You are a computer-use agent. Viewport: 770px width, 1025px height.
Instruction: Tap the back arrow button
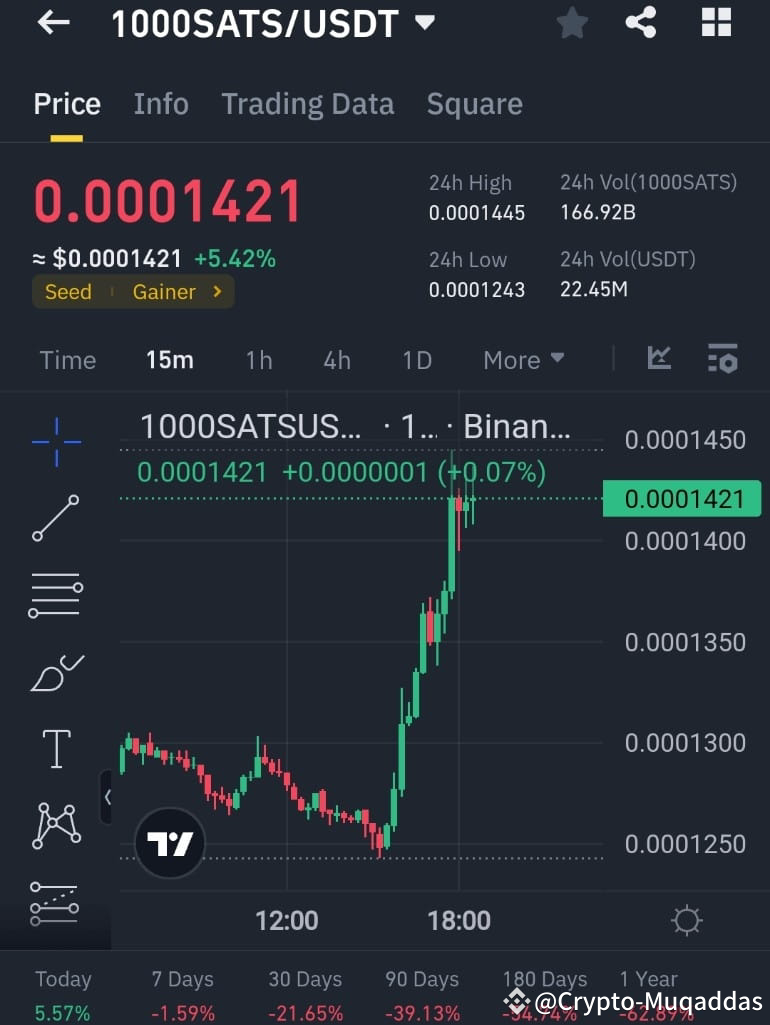pyautogui.click(x=50, y=23)
